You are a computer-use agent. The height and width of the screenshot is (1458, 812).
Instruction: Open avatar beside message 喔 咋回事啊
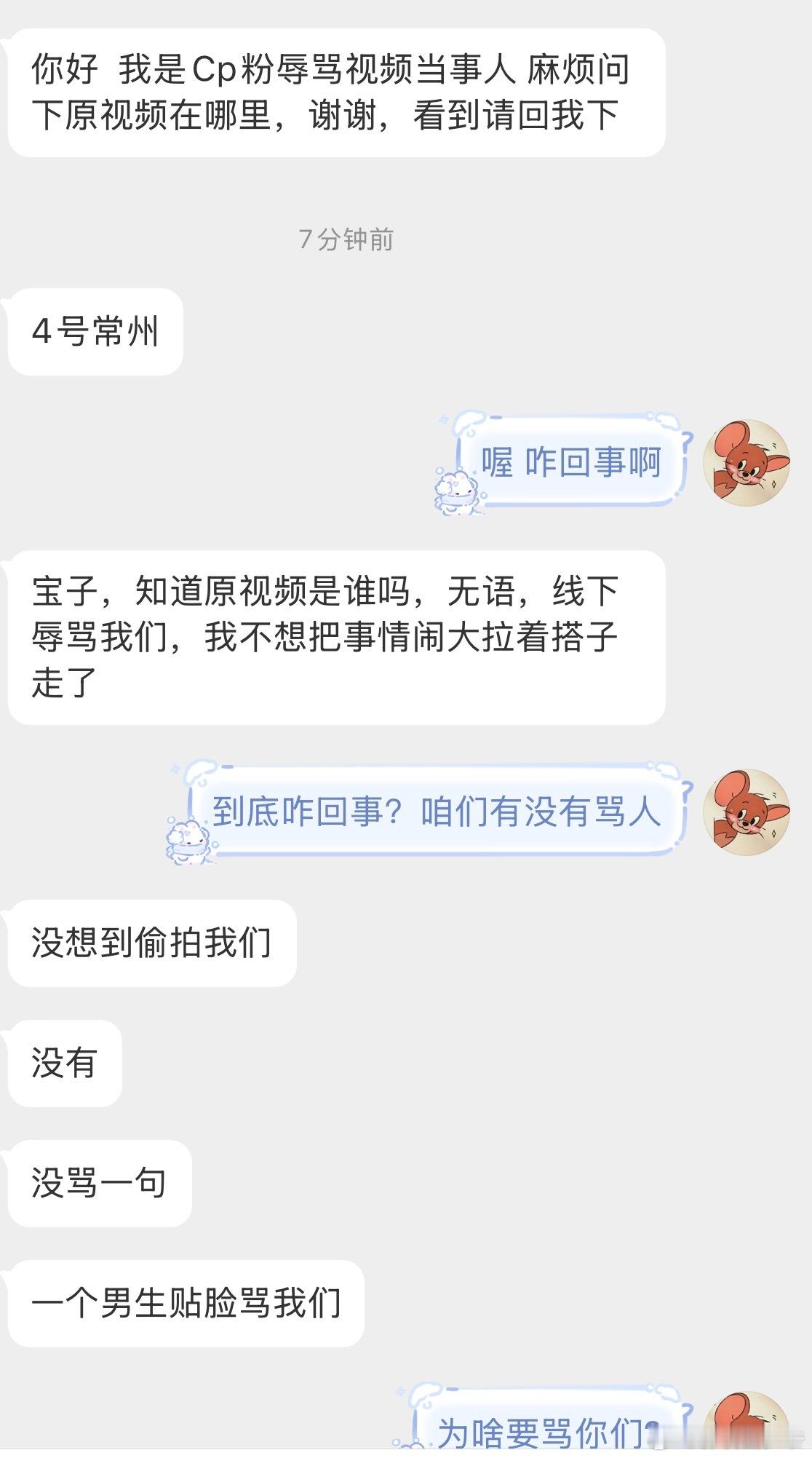(747, 460)
